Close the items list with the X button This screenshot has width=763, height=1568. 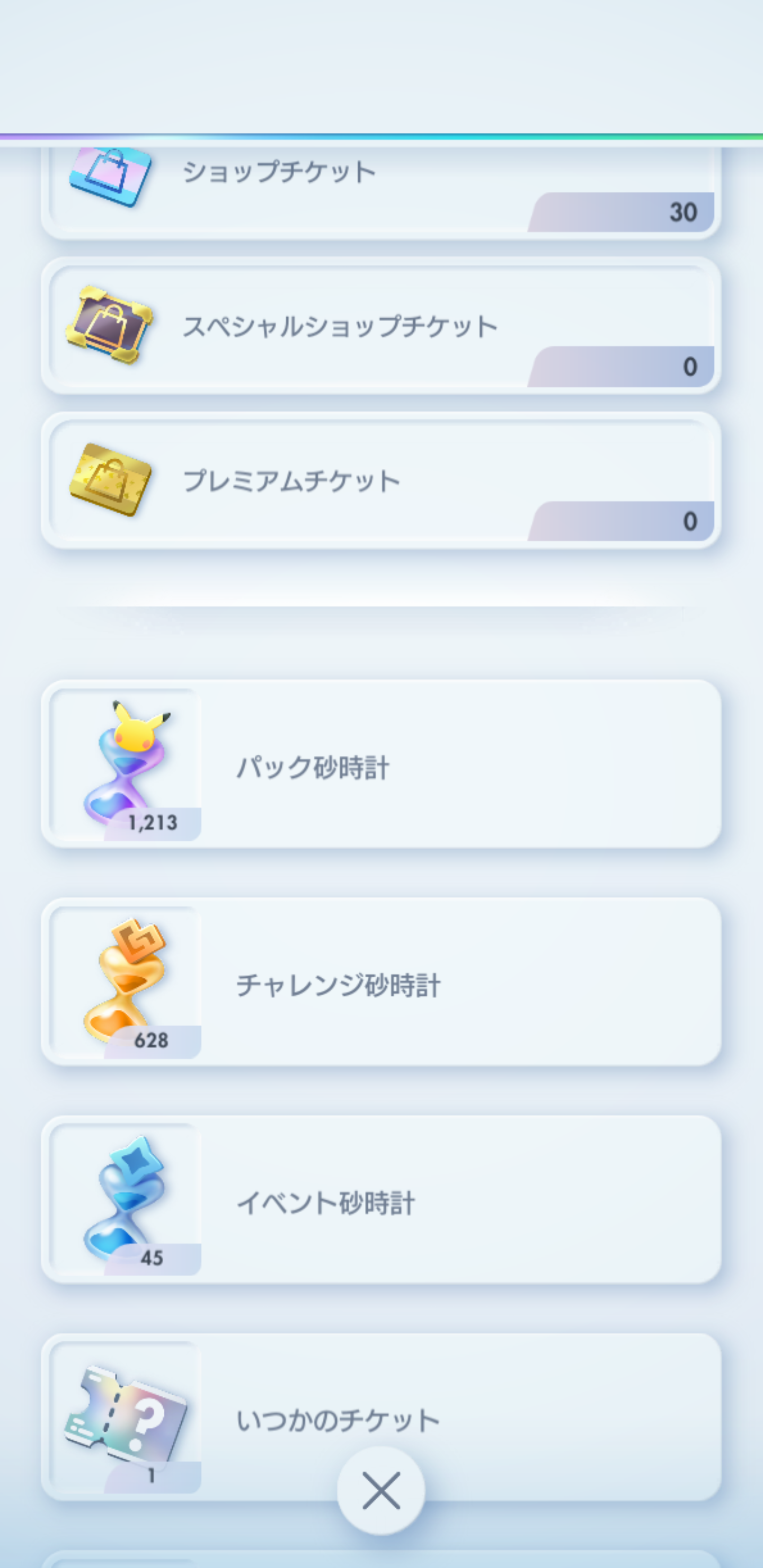380,1491
